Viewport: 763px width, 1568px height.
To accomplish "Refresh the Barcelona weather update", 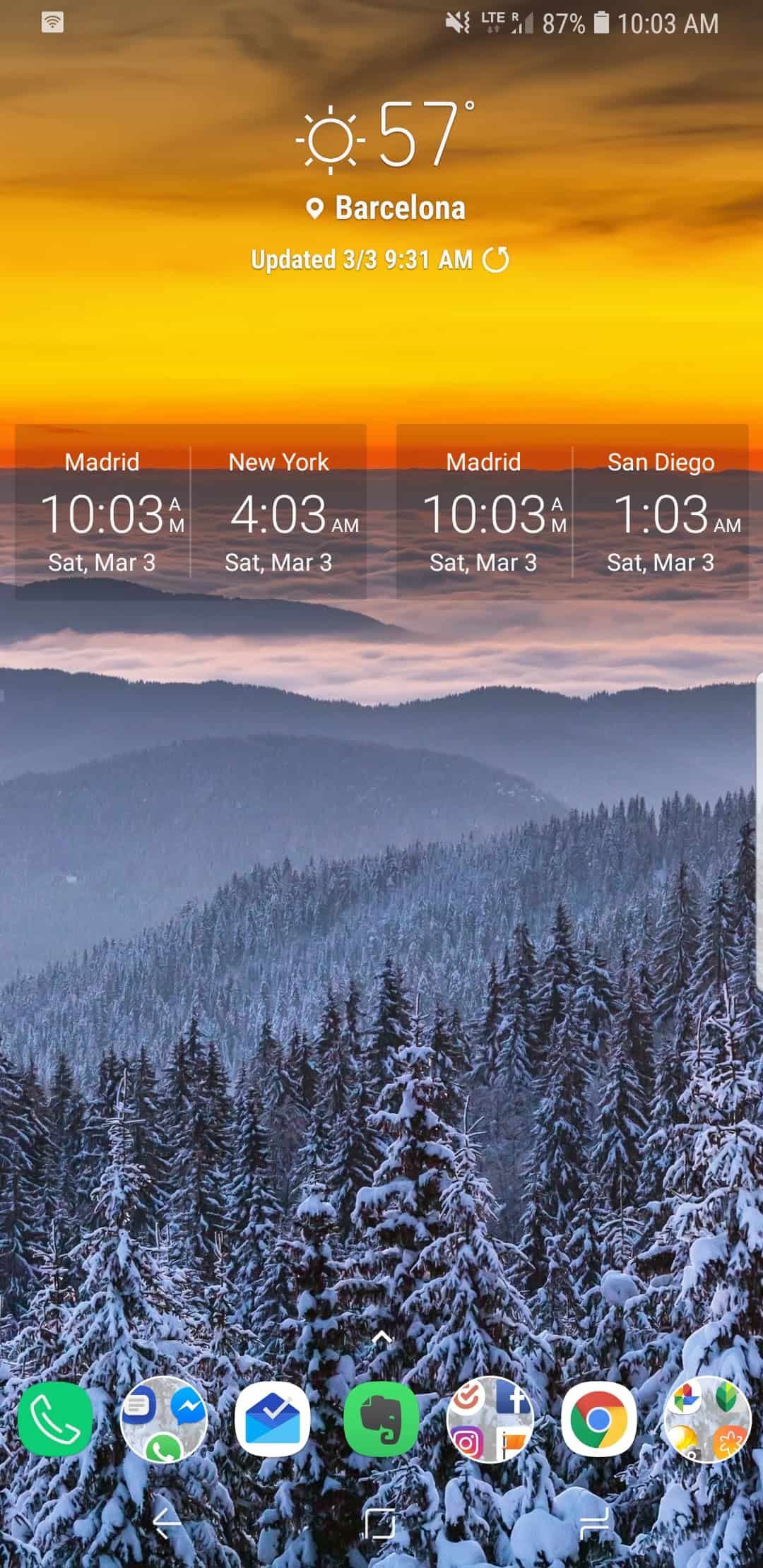I will click(495, 260).
